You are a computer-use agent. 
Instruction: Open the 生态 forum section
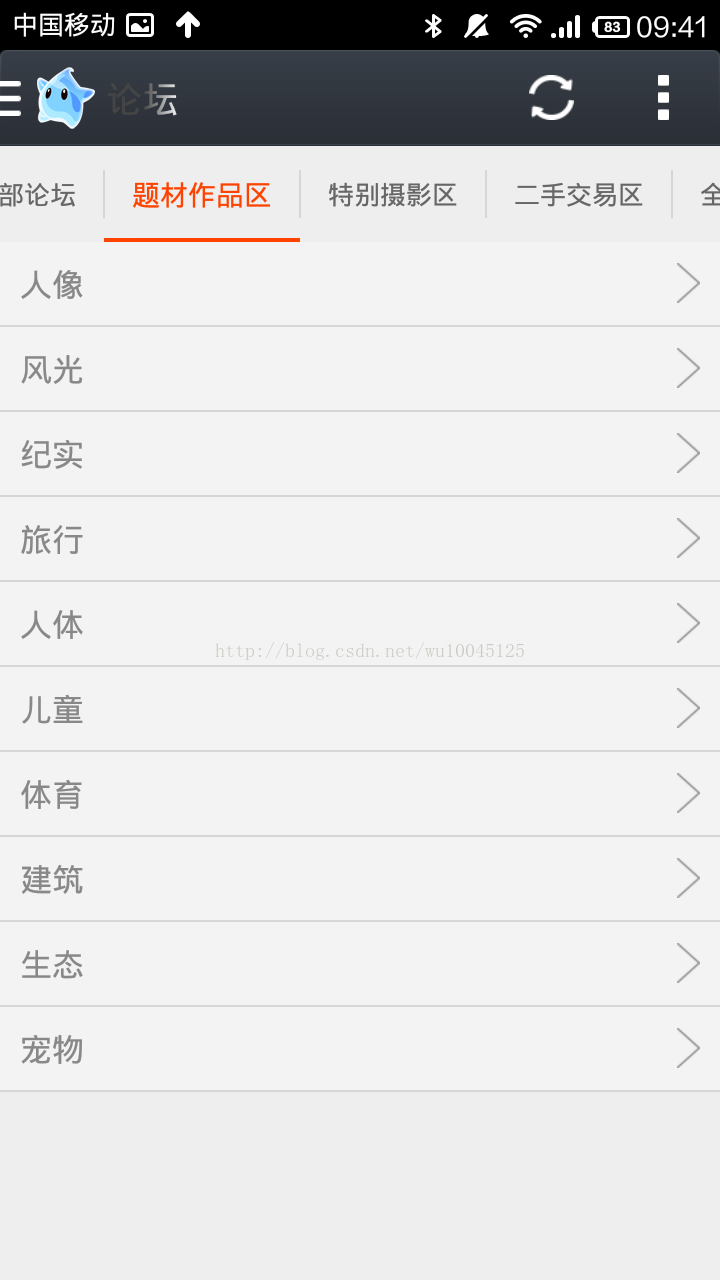(360, 965)
